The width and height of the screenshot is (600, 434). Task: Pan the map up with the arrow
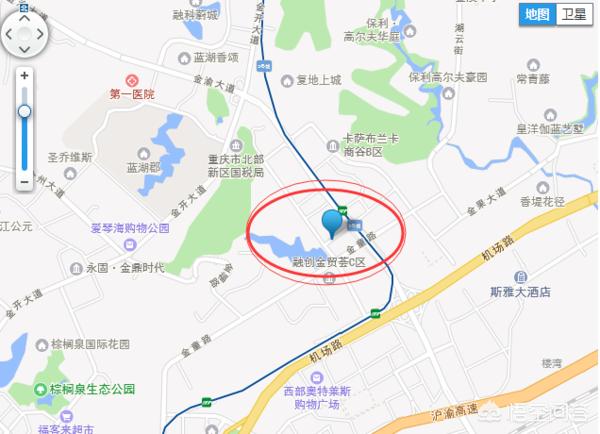click(25, 19)
